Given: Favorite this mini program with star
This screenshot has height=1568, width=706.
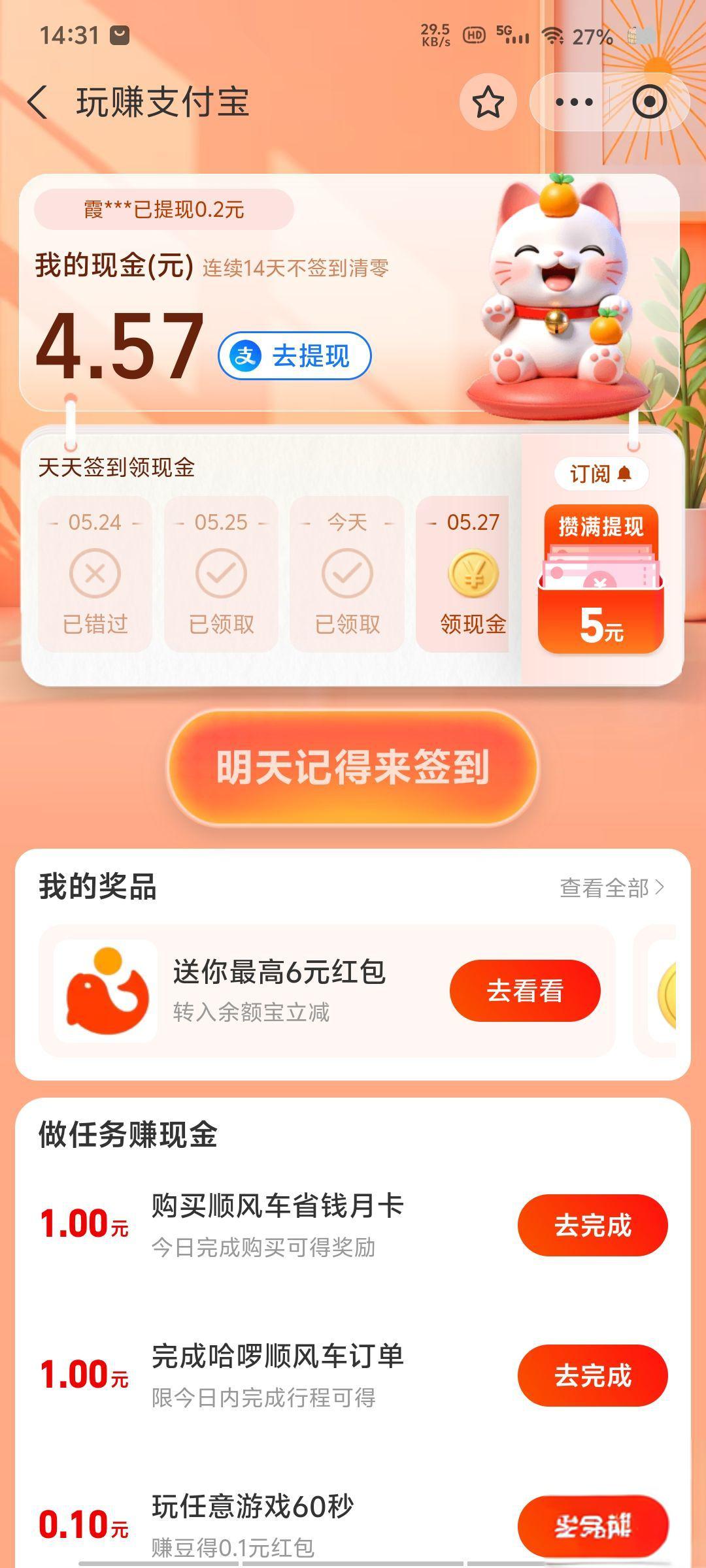Looking at the screenshot, I should (x=488, y=103).
